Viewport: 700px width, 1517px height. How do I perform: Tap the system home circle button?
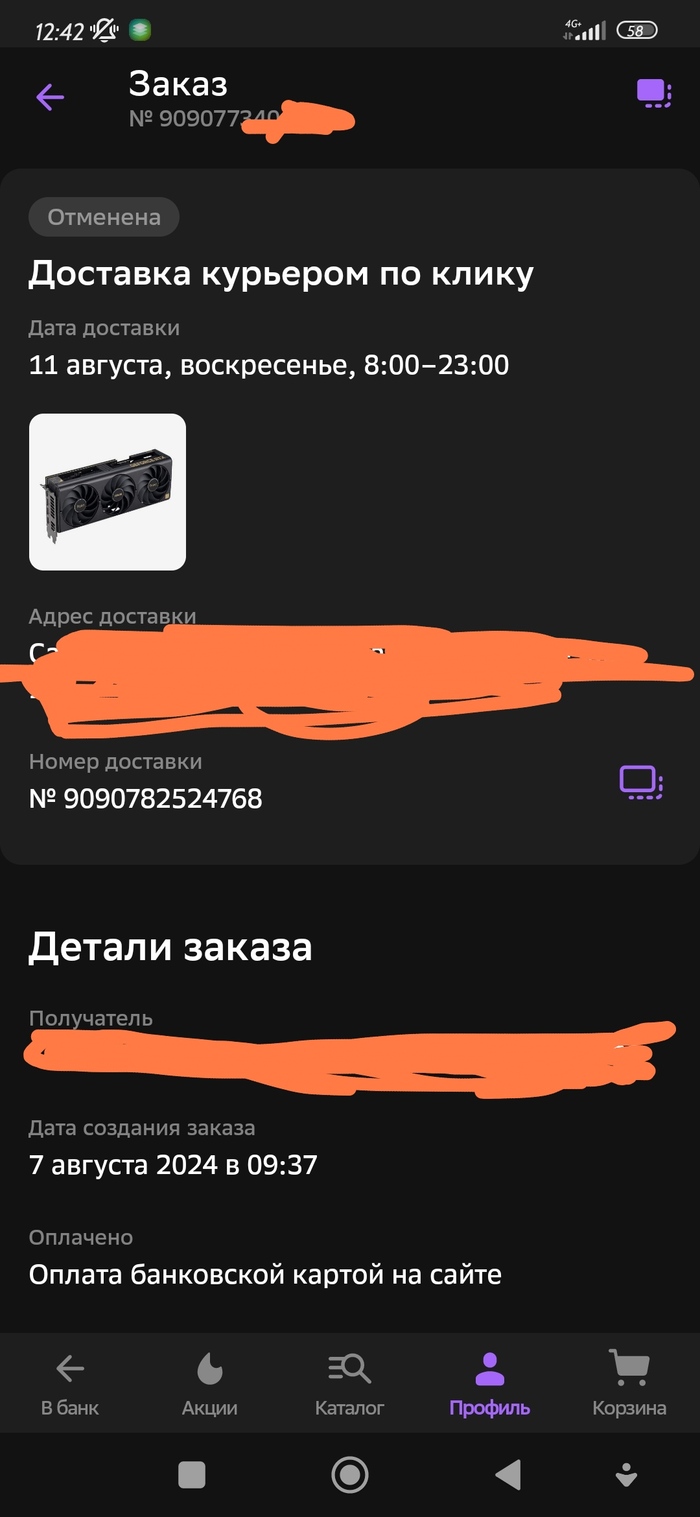pyautogui.click(x=350, y=1474)
